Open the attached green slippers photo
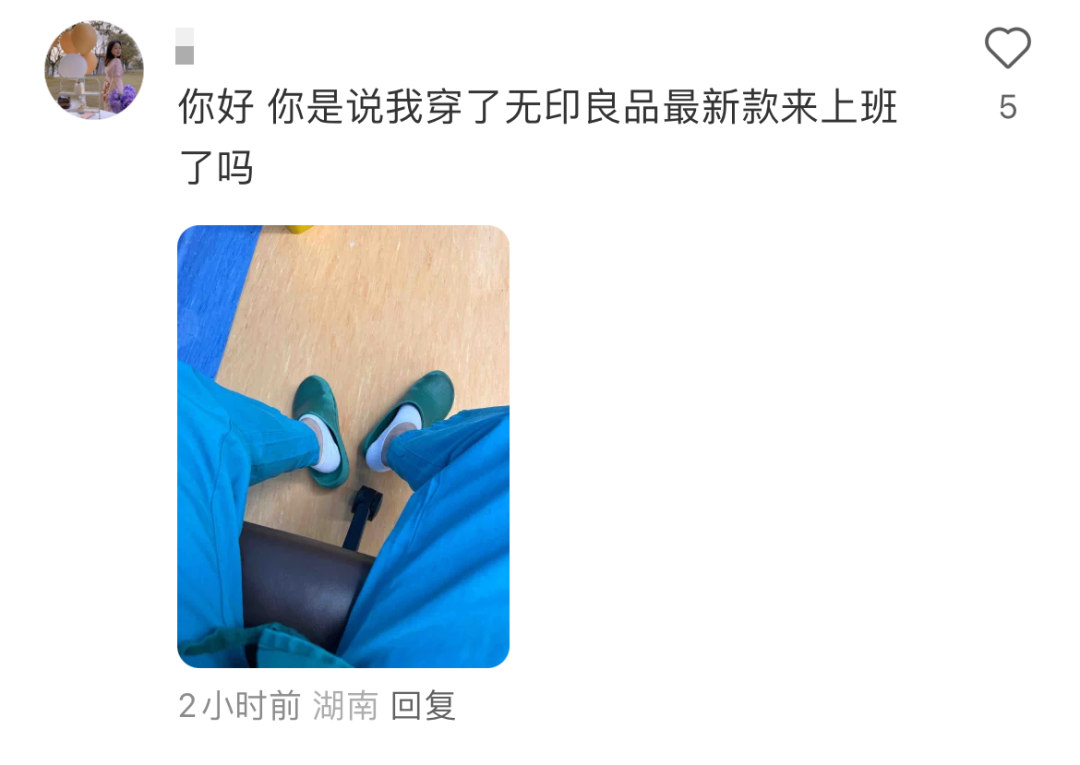Image resolution: width=1080 pixels, height=765 pixels. (343, 446)
